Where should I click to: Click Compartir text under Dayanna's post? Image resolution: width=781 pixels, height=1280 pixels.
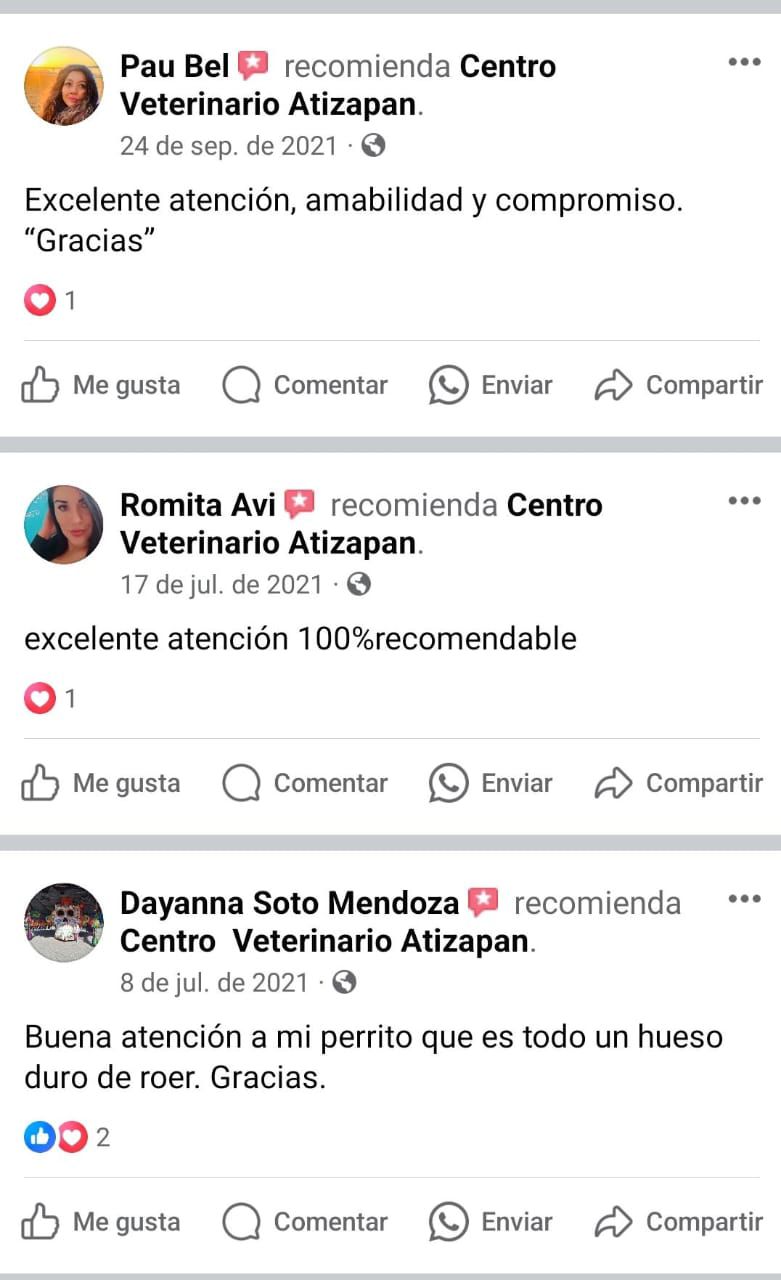point(705,1221)
